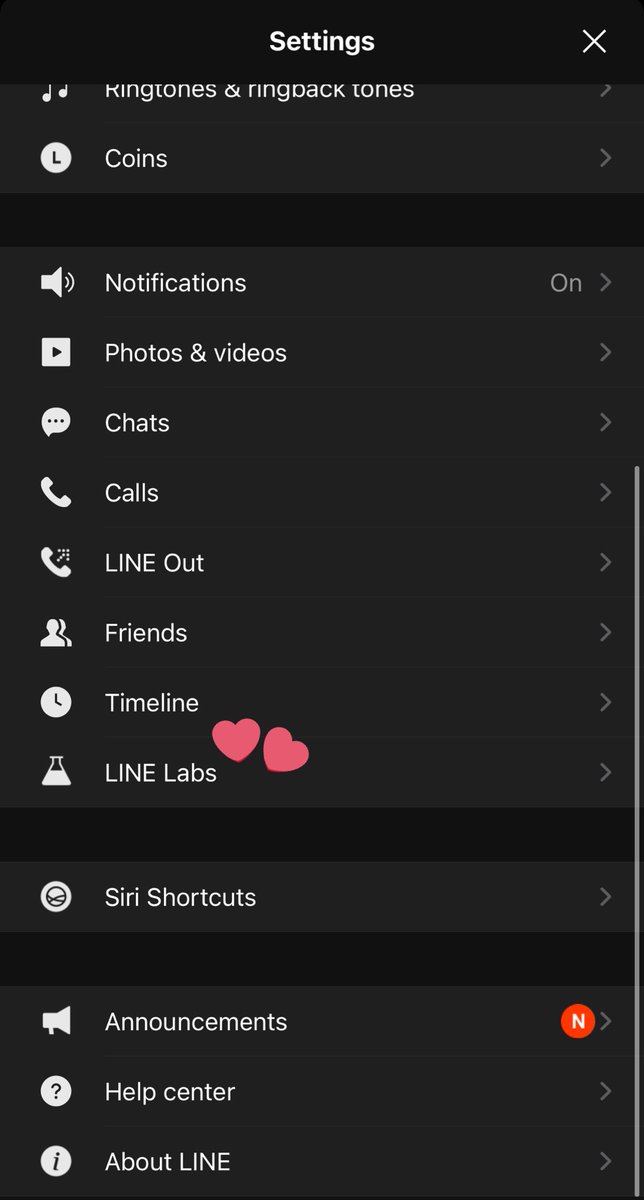The image size is (644, 1200).
Task: Open LINE Labs
Action: [322, 773]
